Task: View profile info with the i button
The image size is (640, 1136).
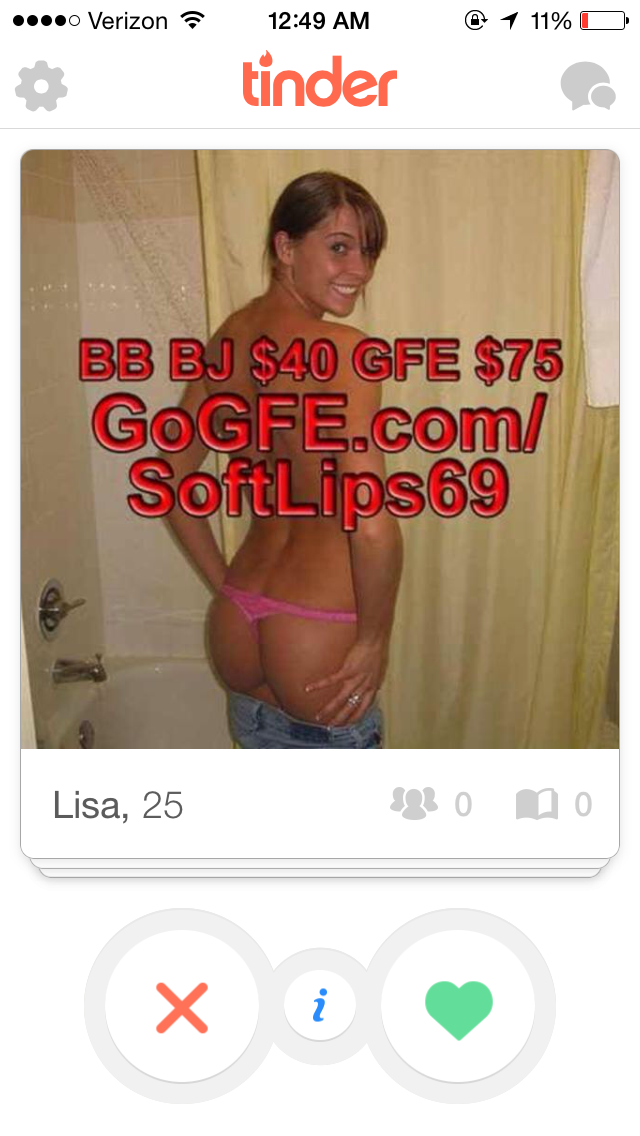Action: [320, 1006]
